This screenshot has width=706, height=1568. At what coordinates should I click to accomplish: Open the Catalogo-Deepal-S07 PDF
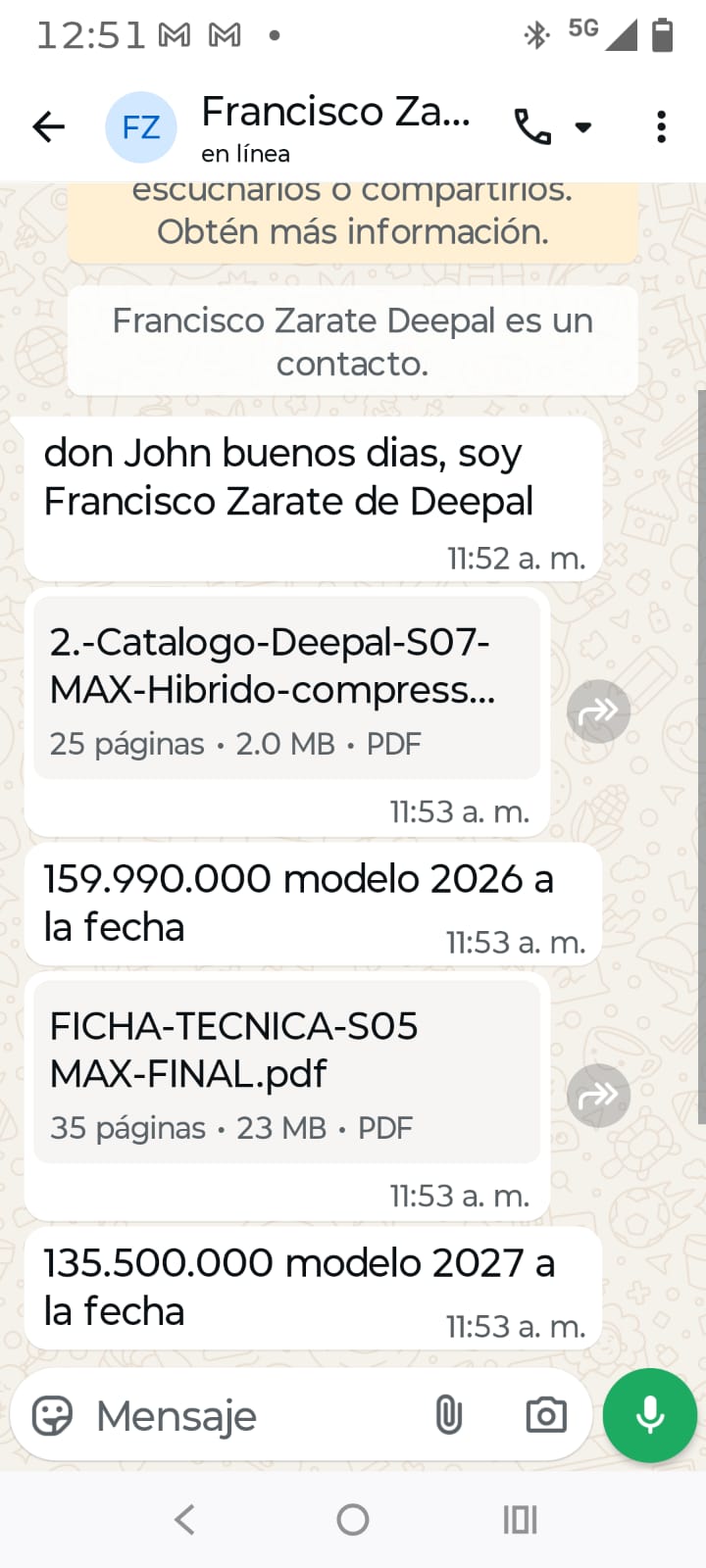[286, 689]
